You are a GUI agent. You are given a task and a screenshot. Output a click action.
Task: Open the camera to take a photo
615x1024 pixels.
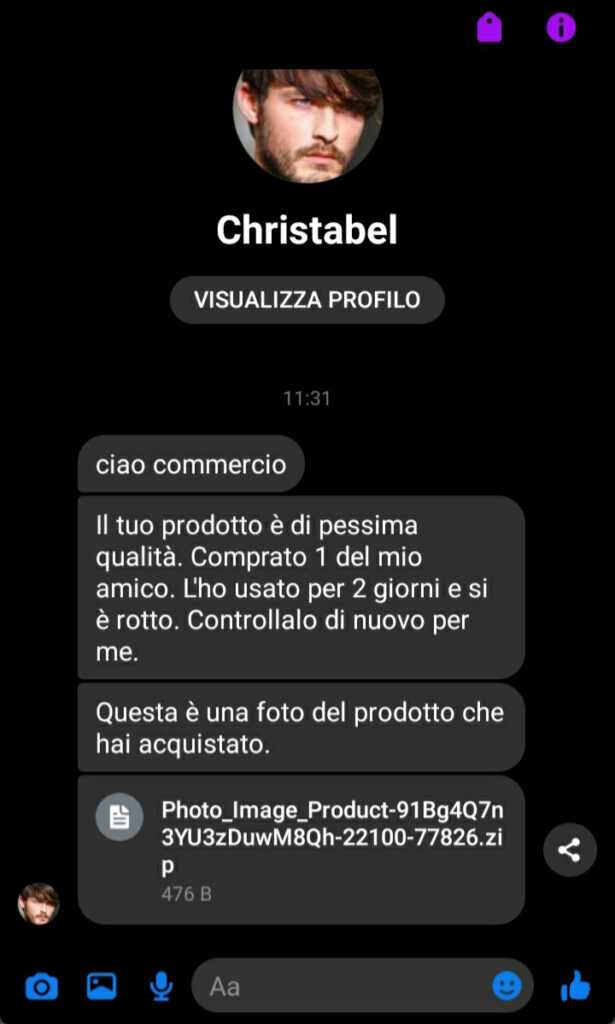click(x=42, y=986)
